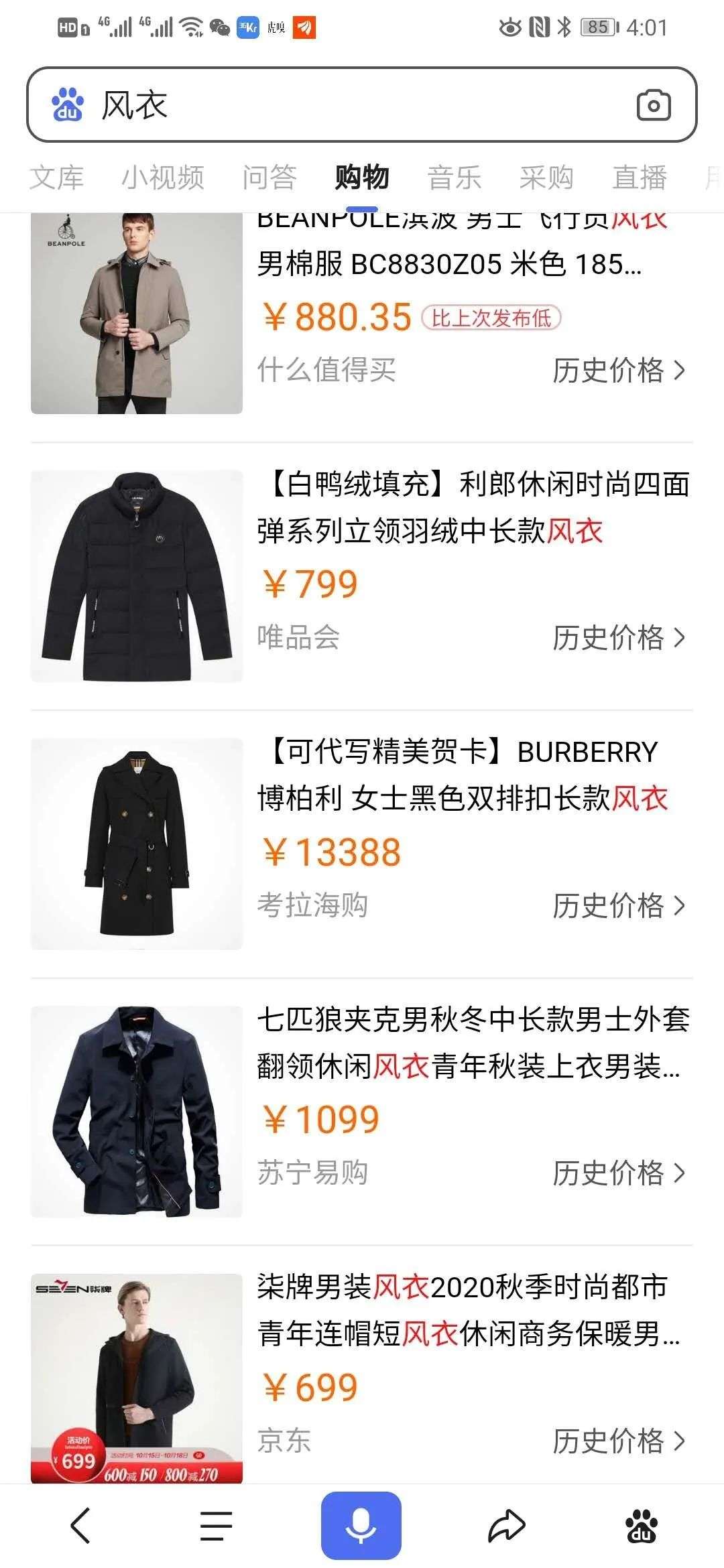The image size is (724, 1568).
Task: View 历史价格 for the ¥1099 jacket
Action: 619,1173
